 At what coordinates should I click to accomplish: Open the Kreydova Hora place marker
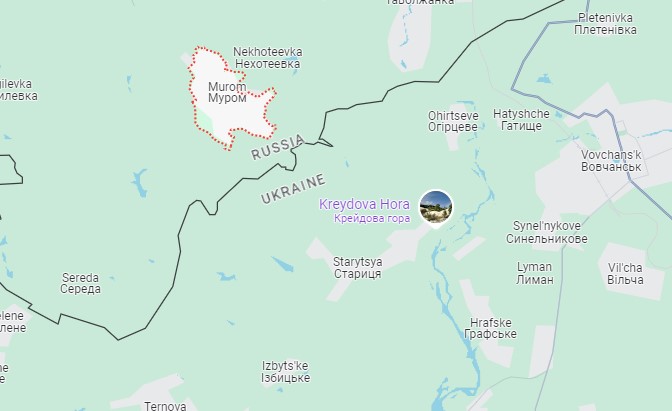tap(436, 207)
